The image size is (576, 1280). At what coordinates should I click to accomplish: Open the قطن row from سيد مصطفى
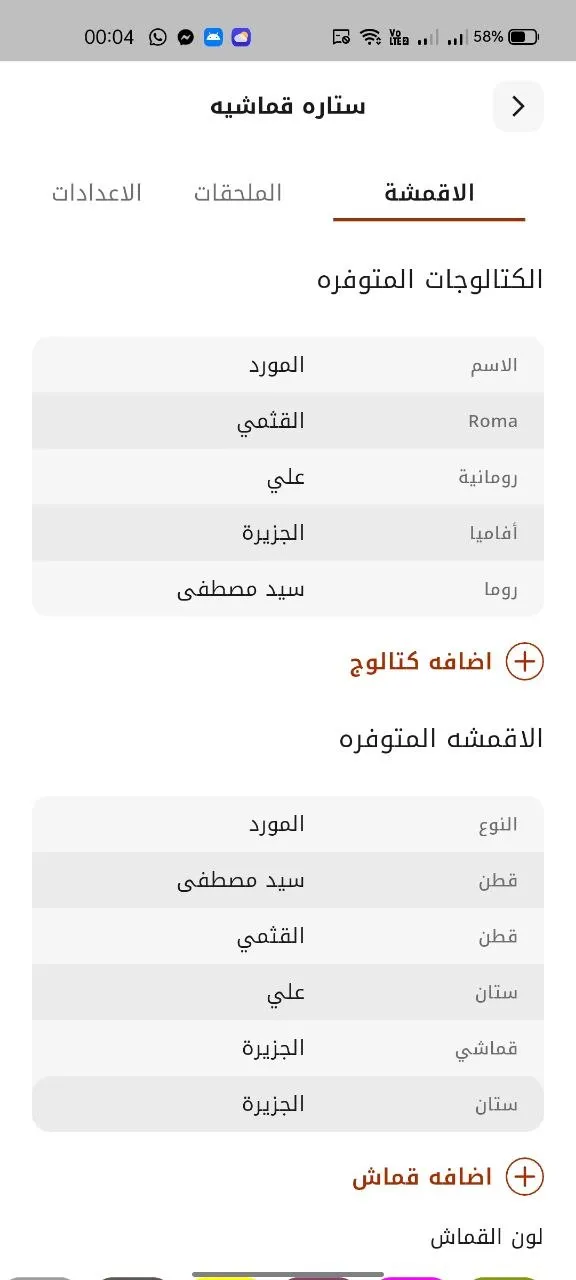pyautogui.click(x=288, y=880)
